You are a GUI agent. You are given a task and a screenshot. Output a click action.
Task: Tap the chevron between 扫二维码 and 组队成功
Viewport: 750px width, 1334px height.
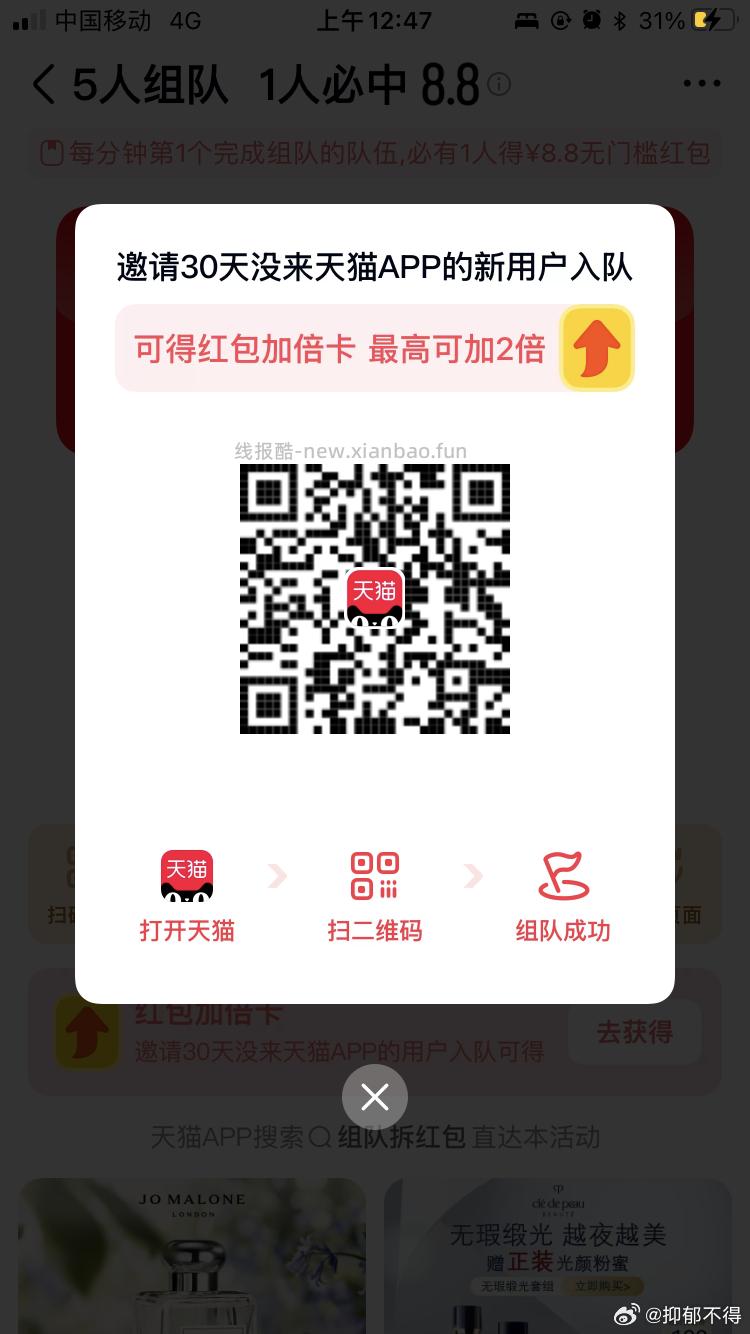(x=473, y=876)
